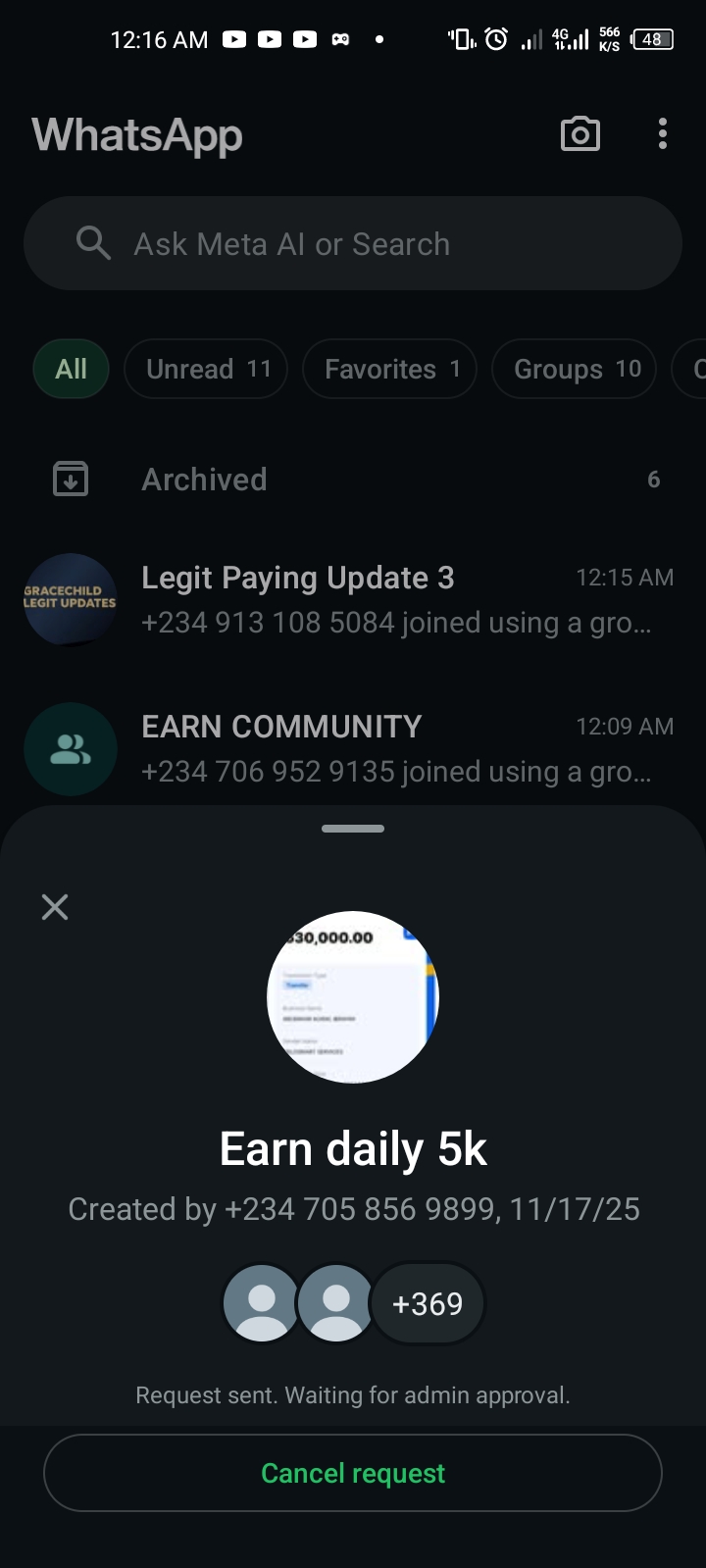Show Favorites chats
The image size is (706, 1568).
coord(389,370)
